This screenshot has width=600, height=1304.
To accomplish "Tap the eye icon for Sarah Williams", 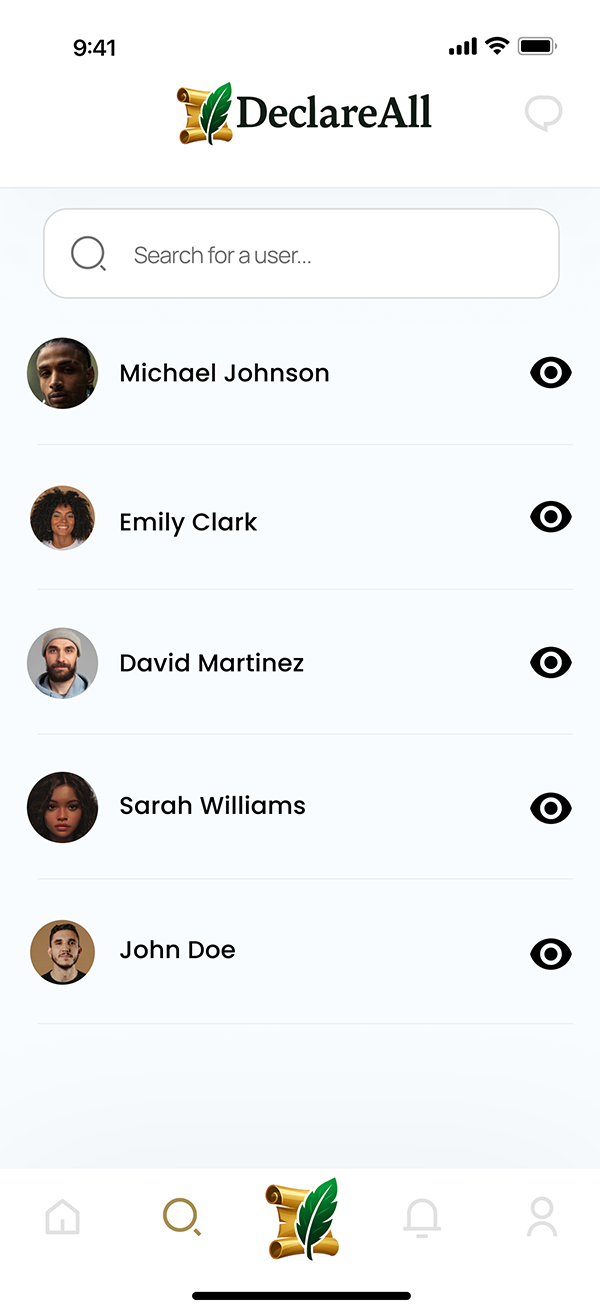I will point(550,808).
